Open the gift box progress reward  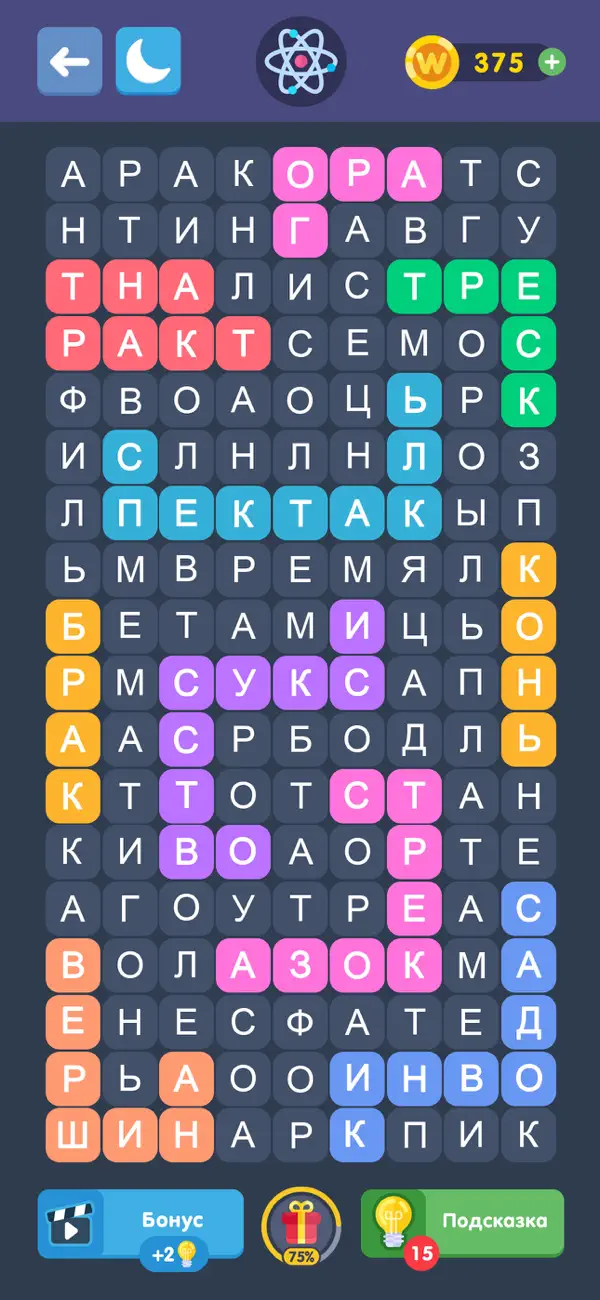301,1224
